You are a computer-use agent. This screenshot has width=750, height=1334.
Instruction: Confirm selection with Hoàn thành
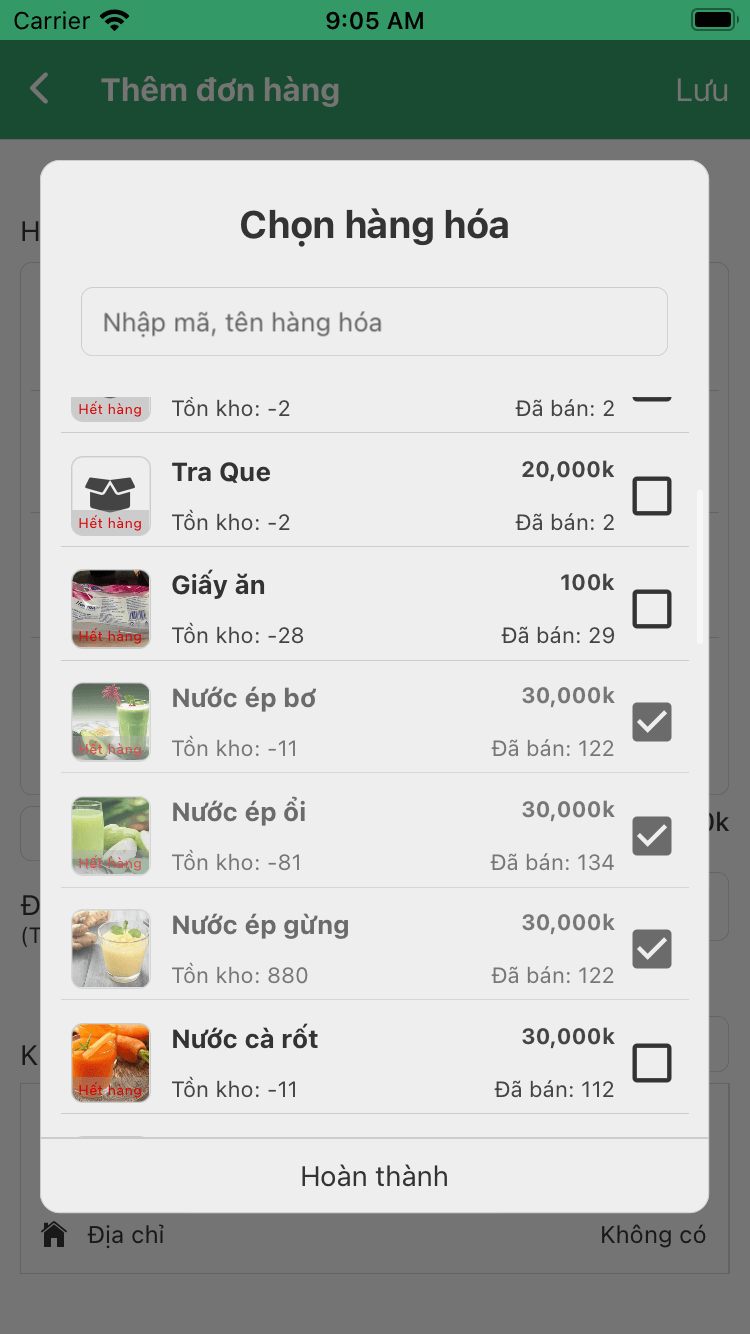(374, 1176)
